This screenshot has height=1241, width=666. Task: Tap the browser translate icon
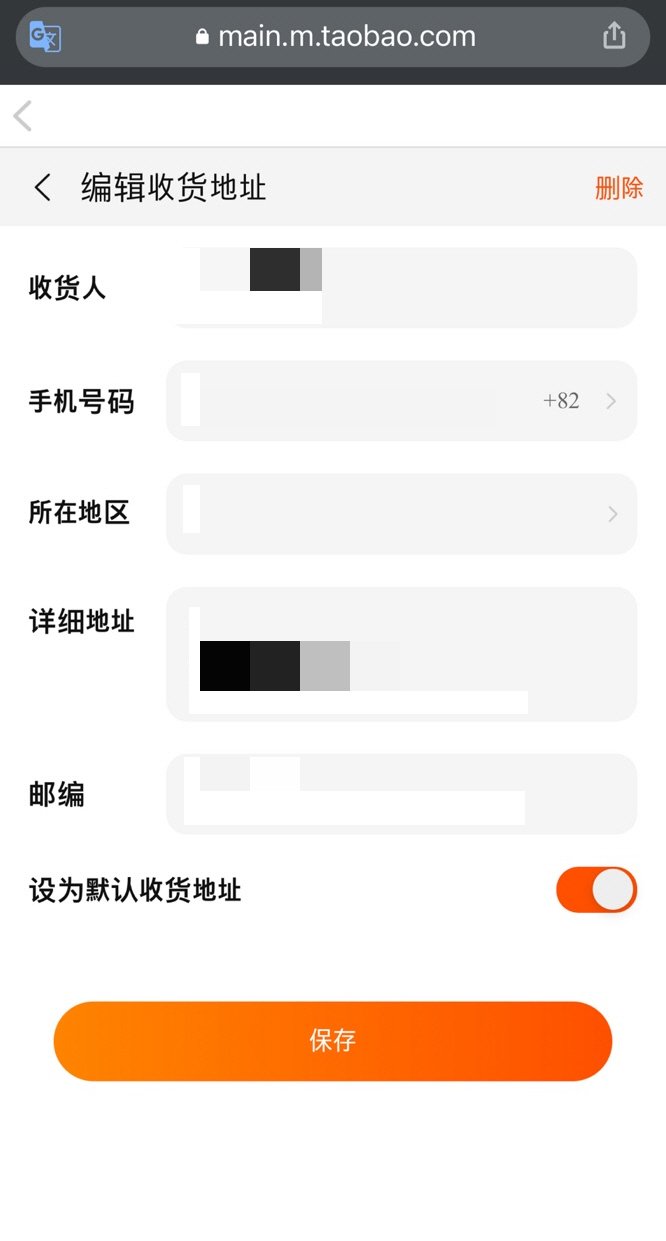point(45,38)
